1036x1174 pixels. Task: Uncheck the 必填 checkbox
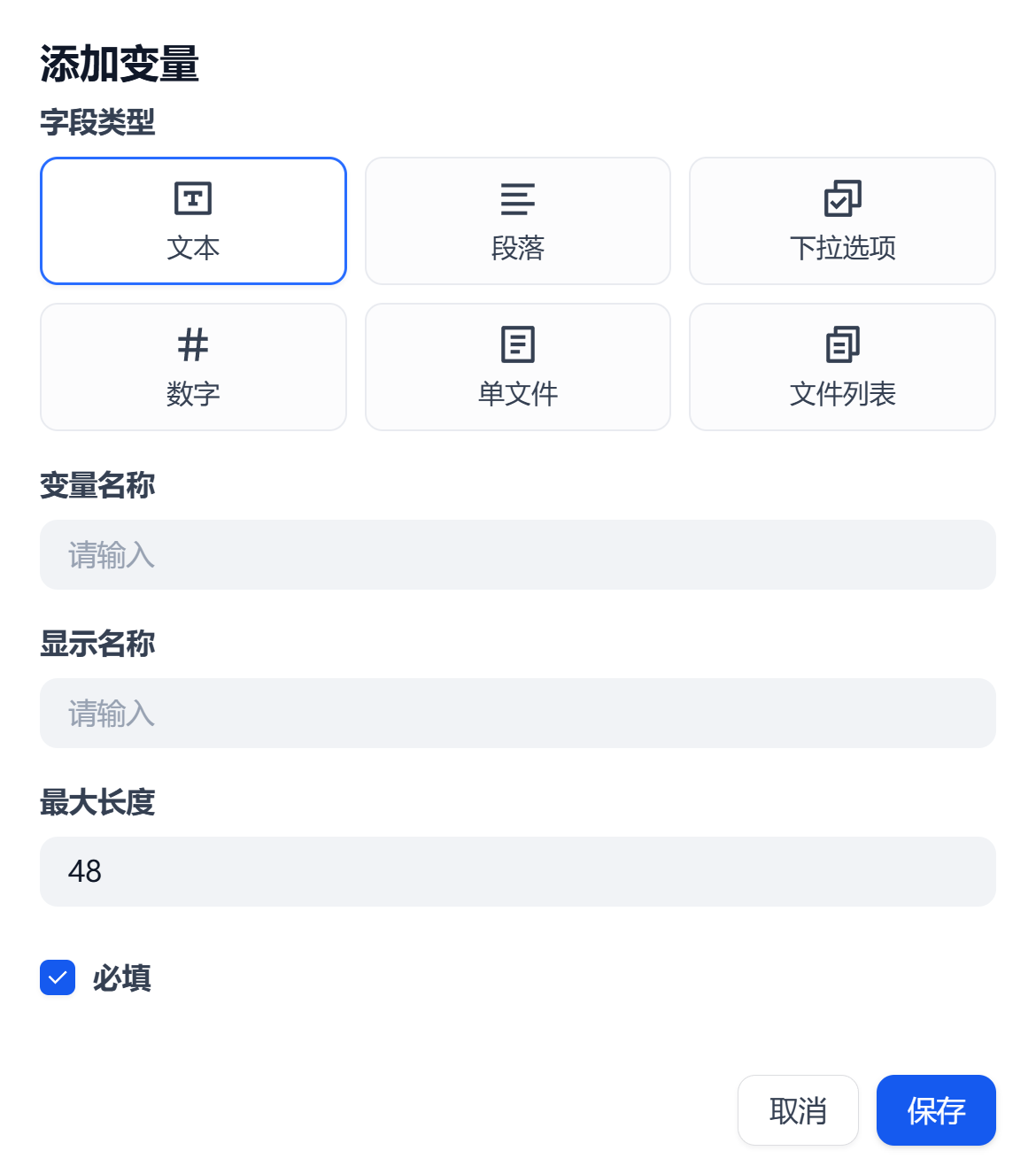[x=58, y=977]
